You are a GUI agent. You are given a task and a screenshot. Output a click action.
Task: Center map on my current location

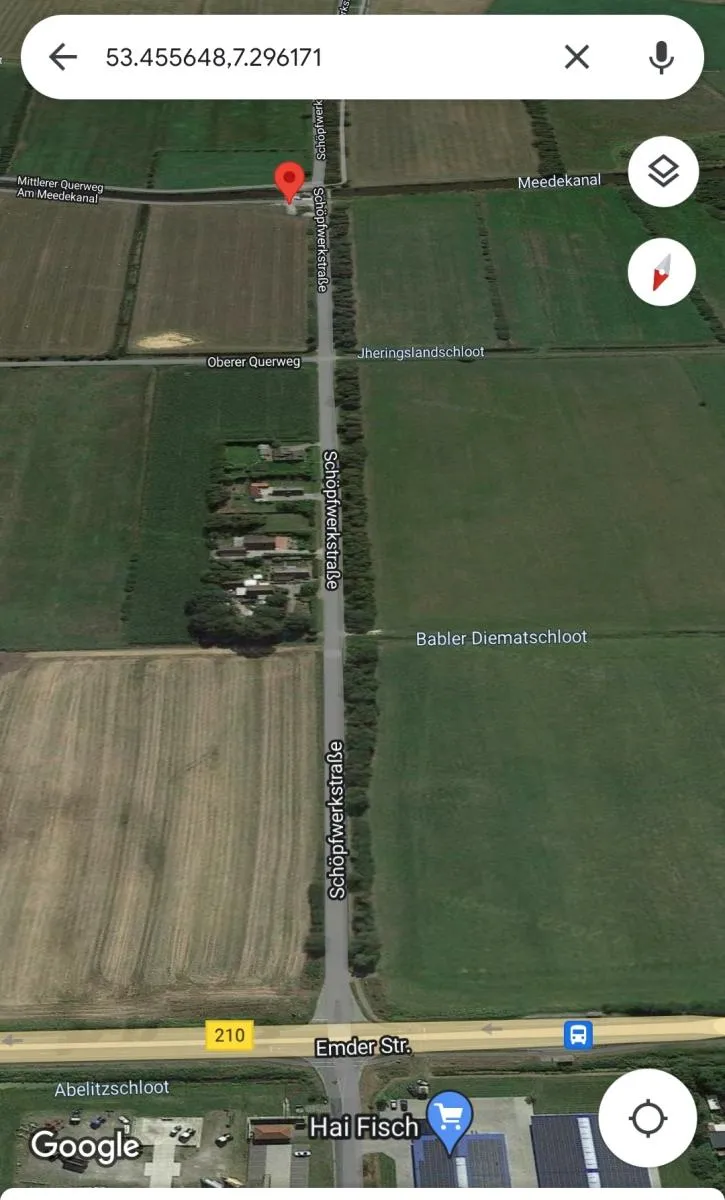click(x=648, y=1117)
